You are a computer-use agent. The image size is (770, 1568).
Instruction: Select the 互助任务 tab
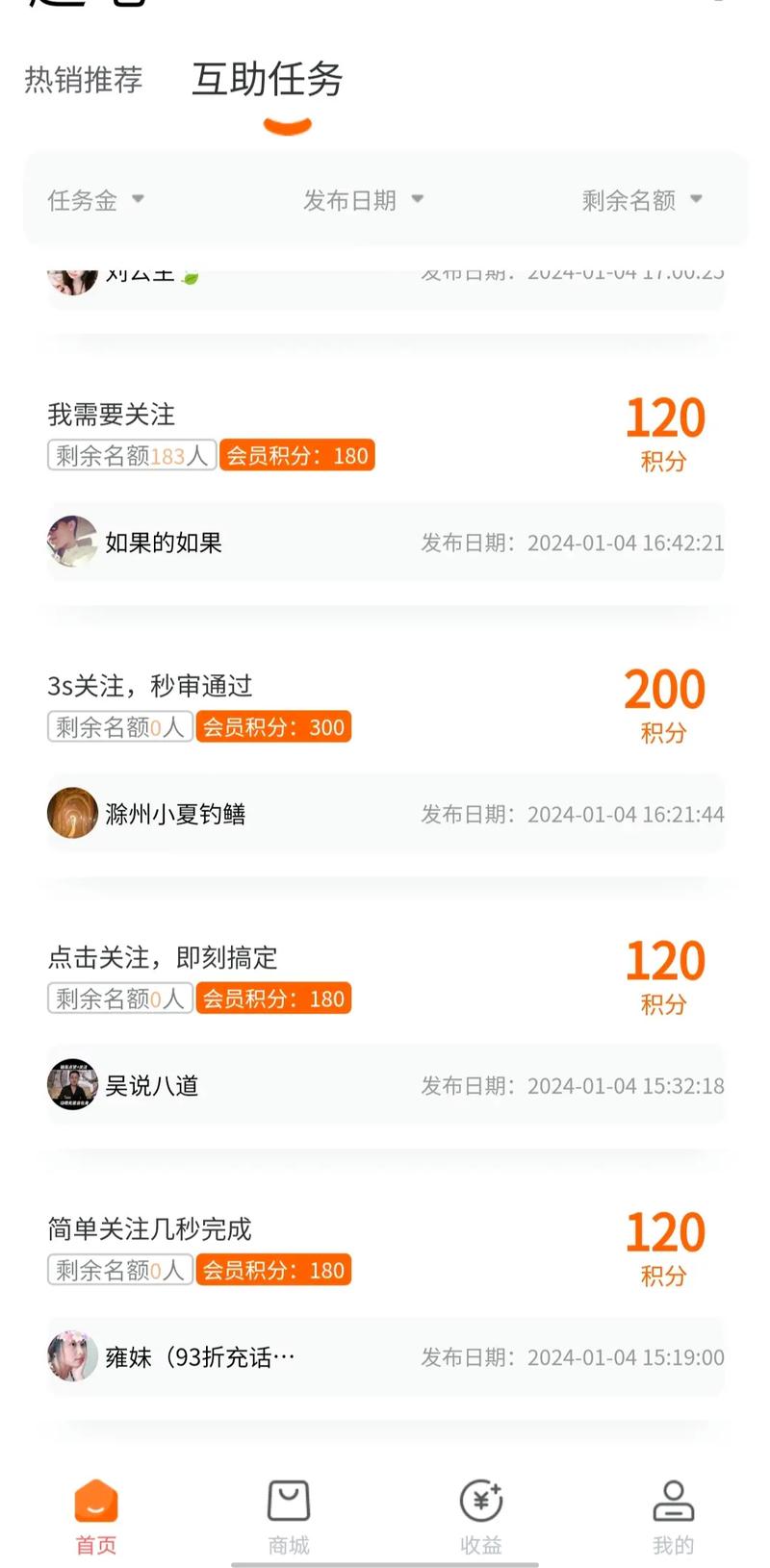tap(268, 79)
